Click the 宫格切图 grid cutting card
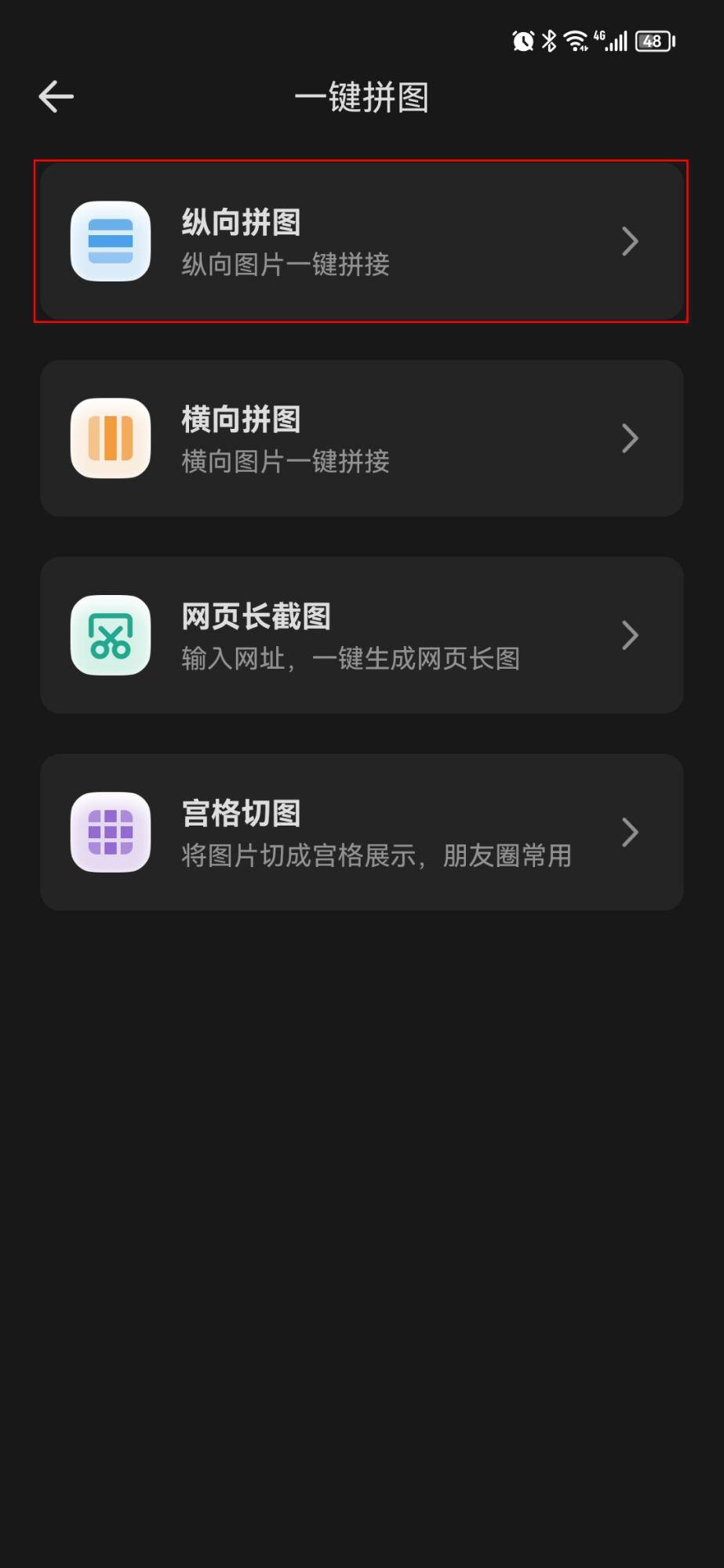Image resolution: width=724 pixels, height=1568 pixels. click(362, 833)
